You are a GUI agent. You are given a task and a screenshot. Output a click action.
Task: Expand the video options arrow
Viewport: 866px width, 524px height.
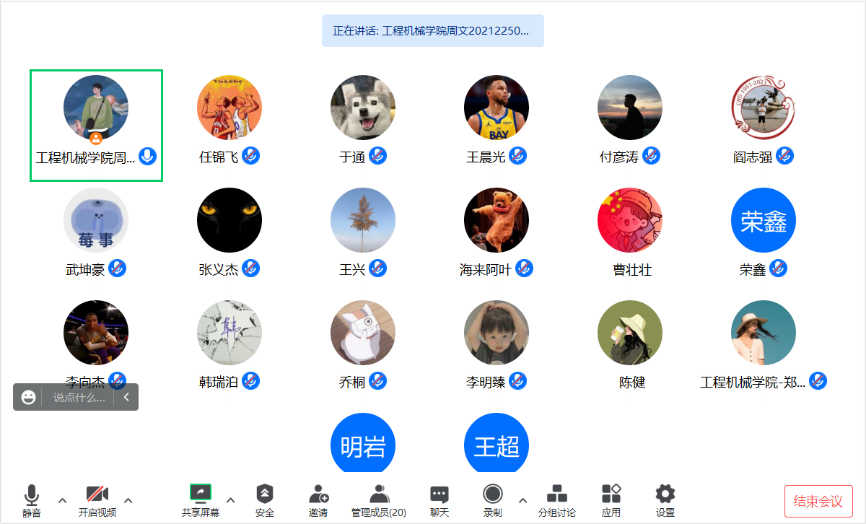pos(127,499)
